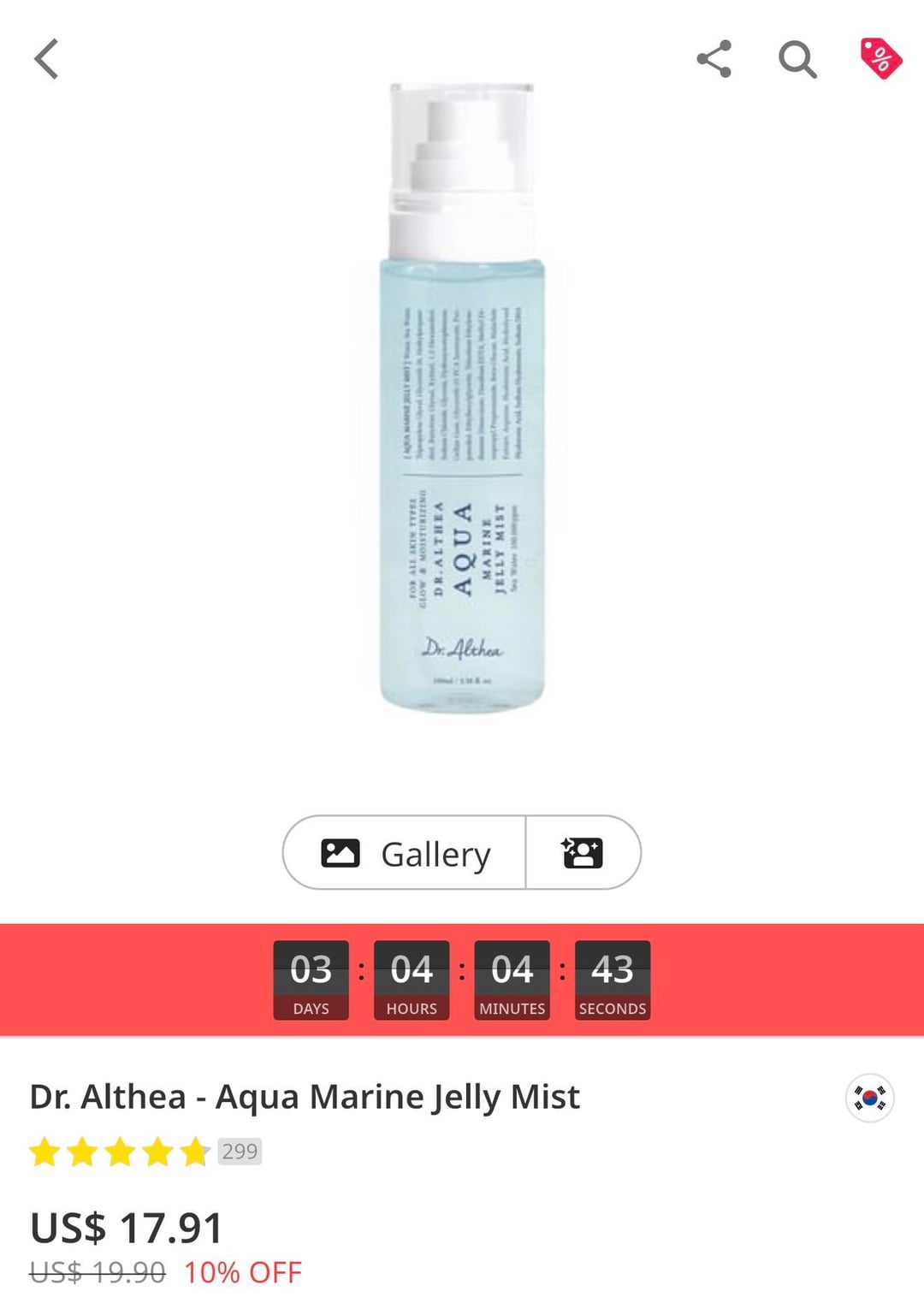Open the product Gallery
The width and height of the screenshot is (924, 1303).
405,853
